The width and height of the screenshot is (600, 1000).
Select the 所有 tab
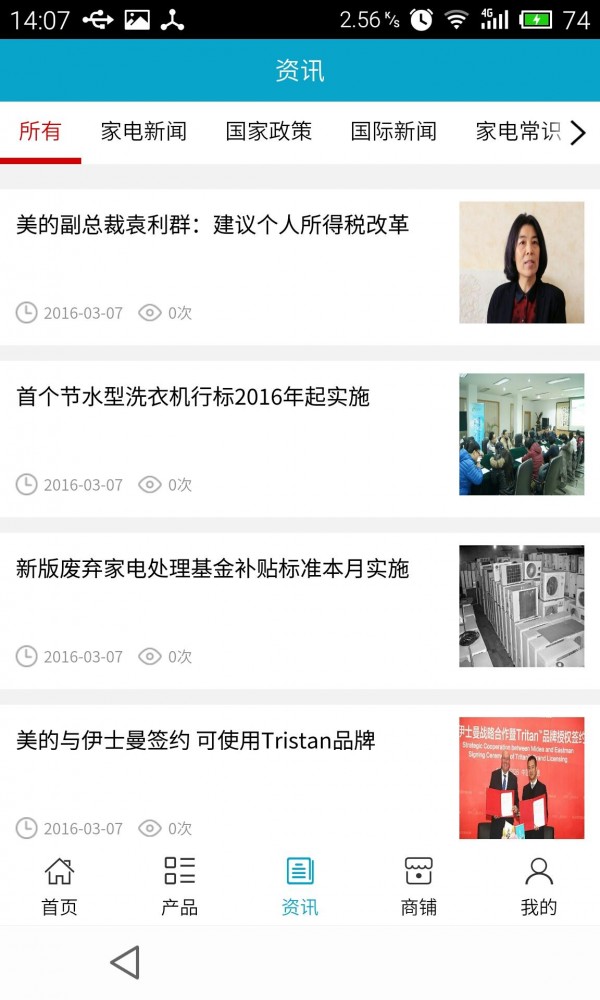click(x=40, y=131)
